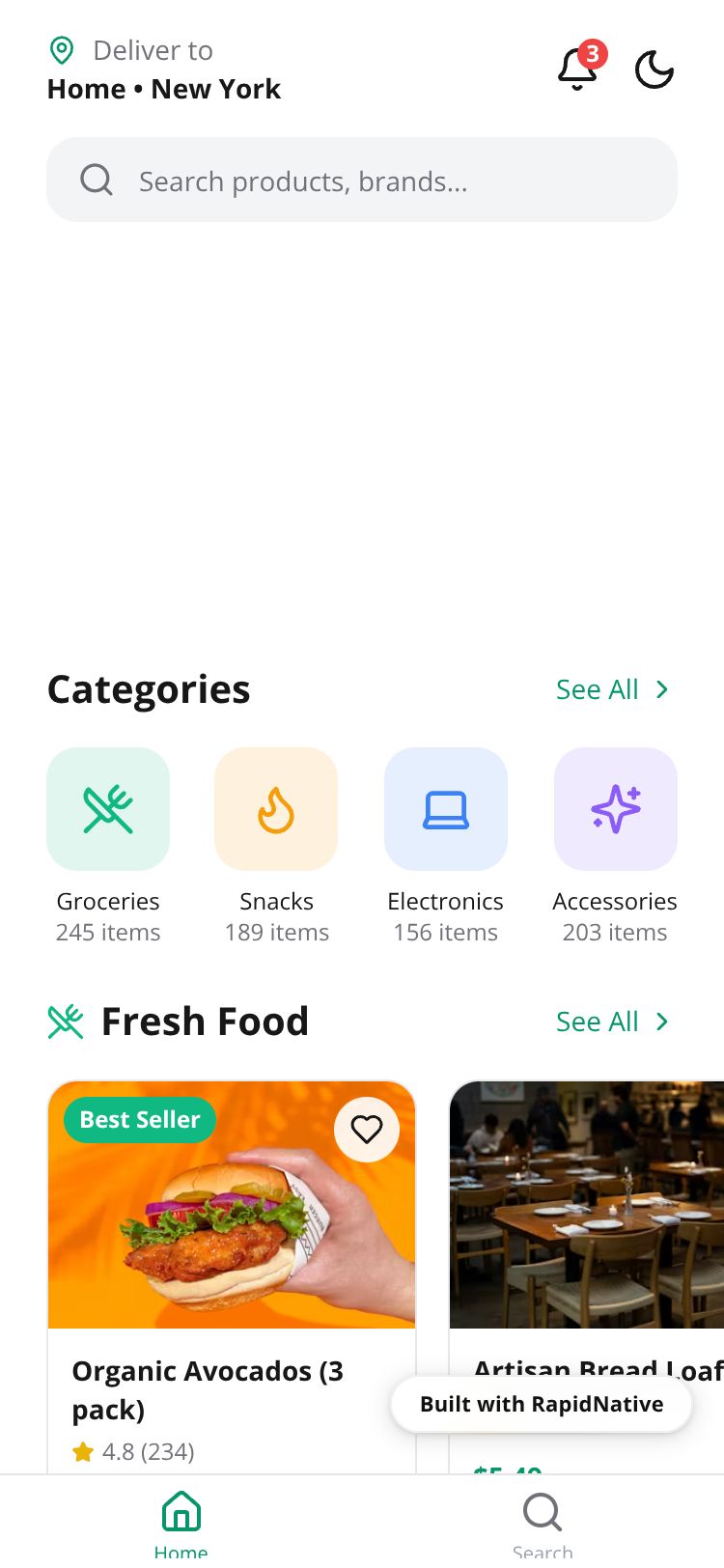Open the Organic Avocados (3 pack) card

point(208,1388)
